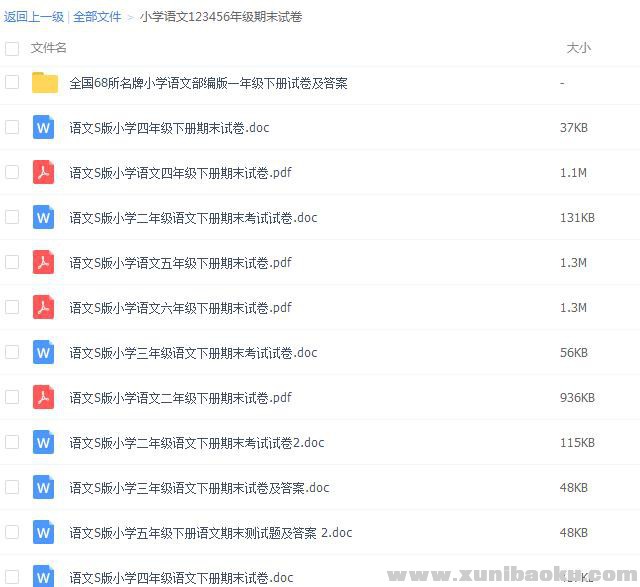Open 语文S版小学语文二年级下册期末试卷.pdf
Image resolution: width=640 pixels, height=587 pixels.
pyautogui.click(x=180, y=398)
